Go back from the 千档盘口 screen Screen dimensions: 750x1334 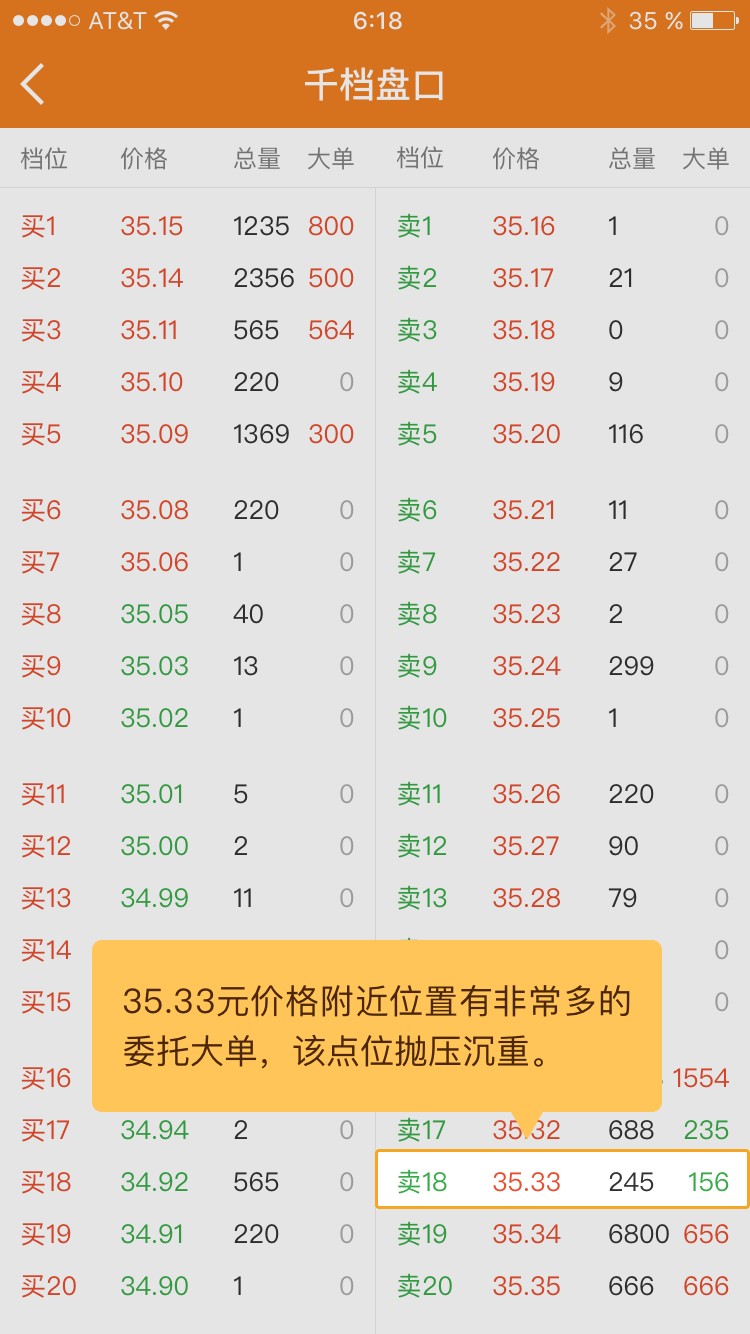pyautogui.click(x=33, y=84)
